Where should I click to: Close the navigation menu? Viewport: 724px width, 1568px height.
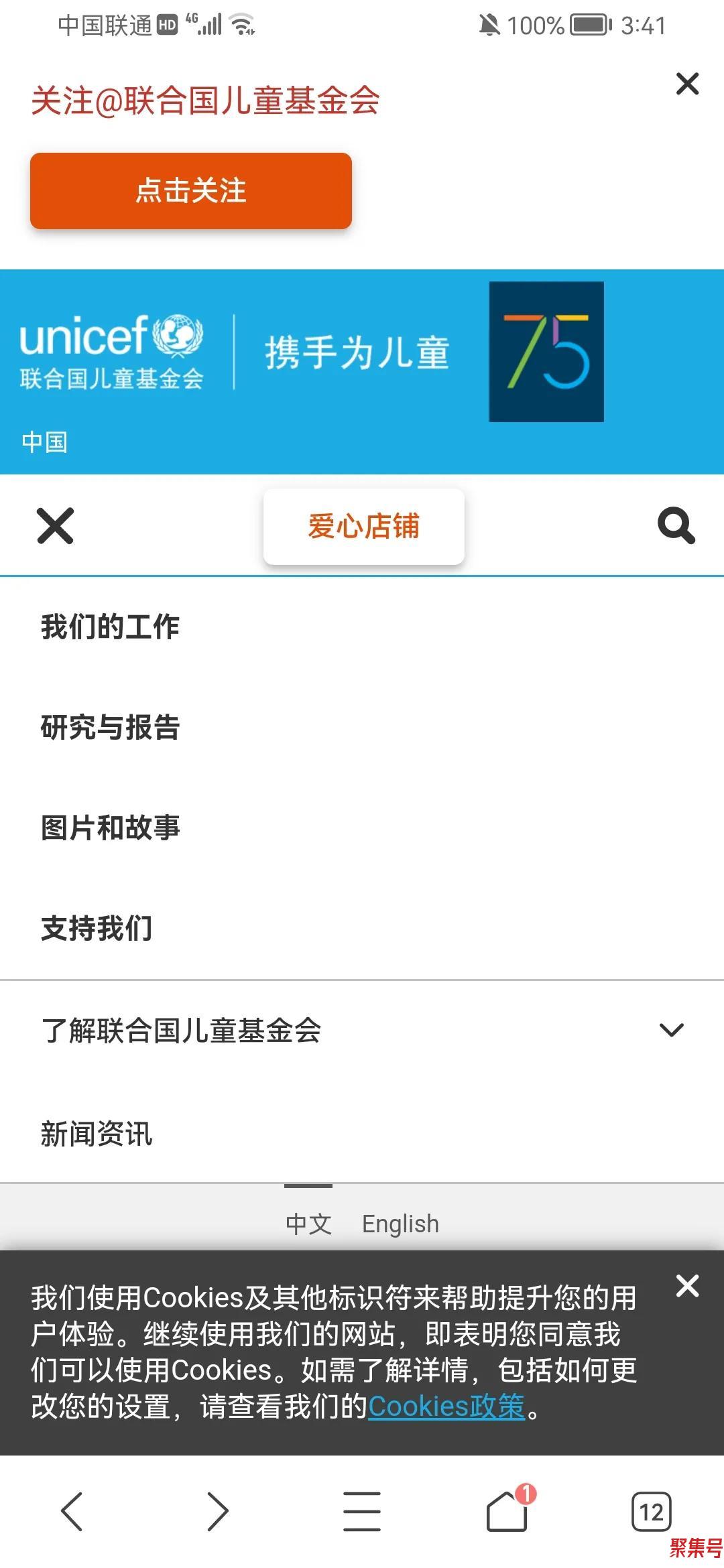[55, 526]
